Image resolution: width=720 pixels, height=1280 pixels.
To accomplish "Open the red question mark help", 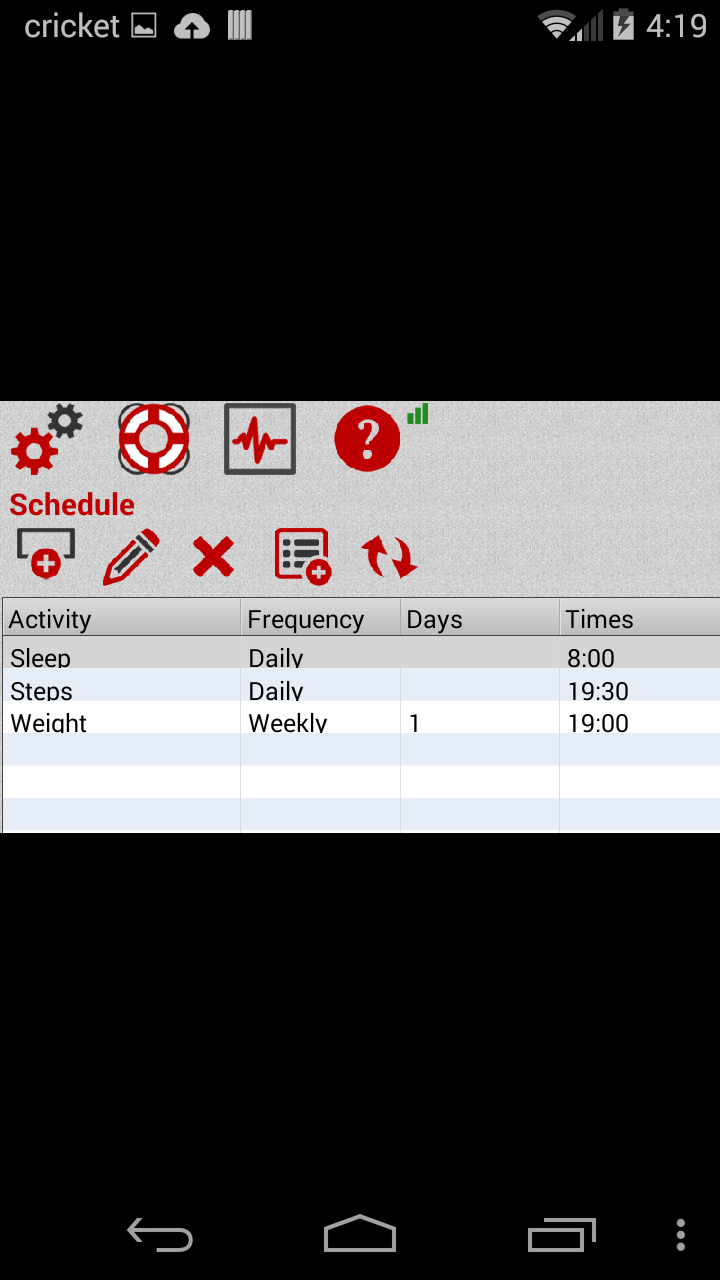I will point(367,438).
